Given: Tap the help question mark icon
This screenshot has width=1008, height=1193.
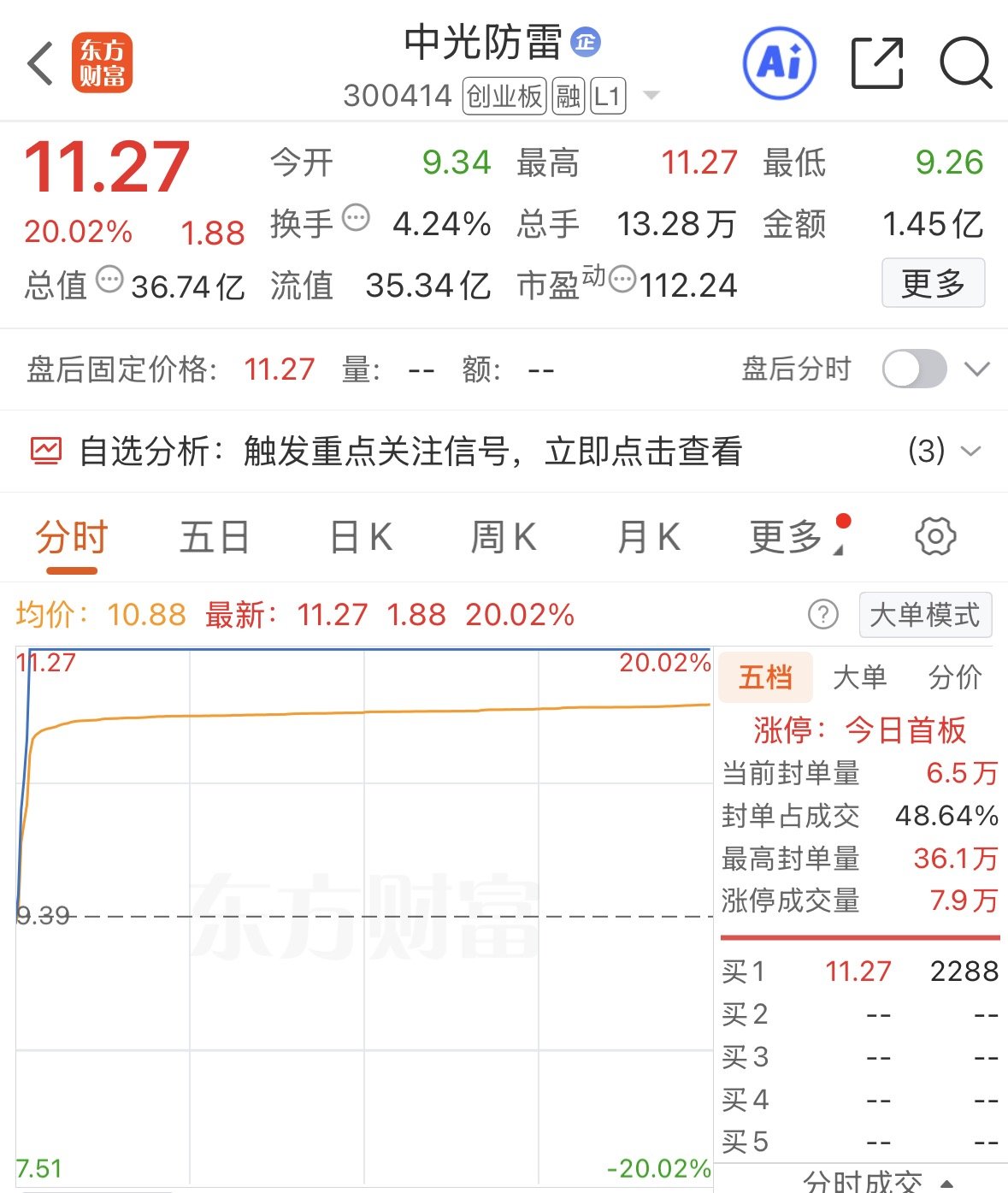Looking at the screenshot, I should [x=823, y=614].
